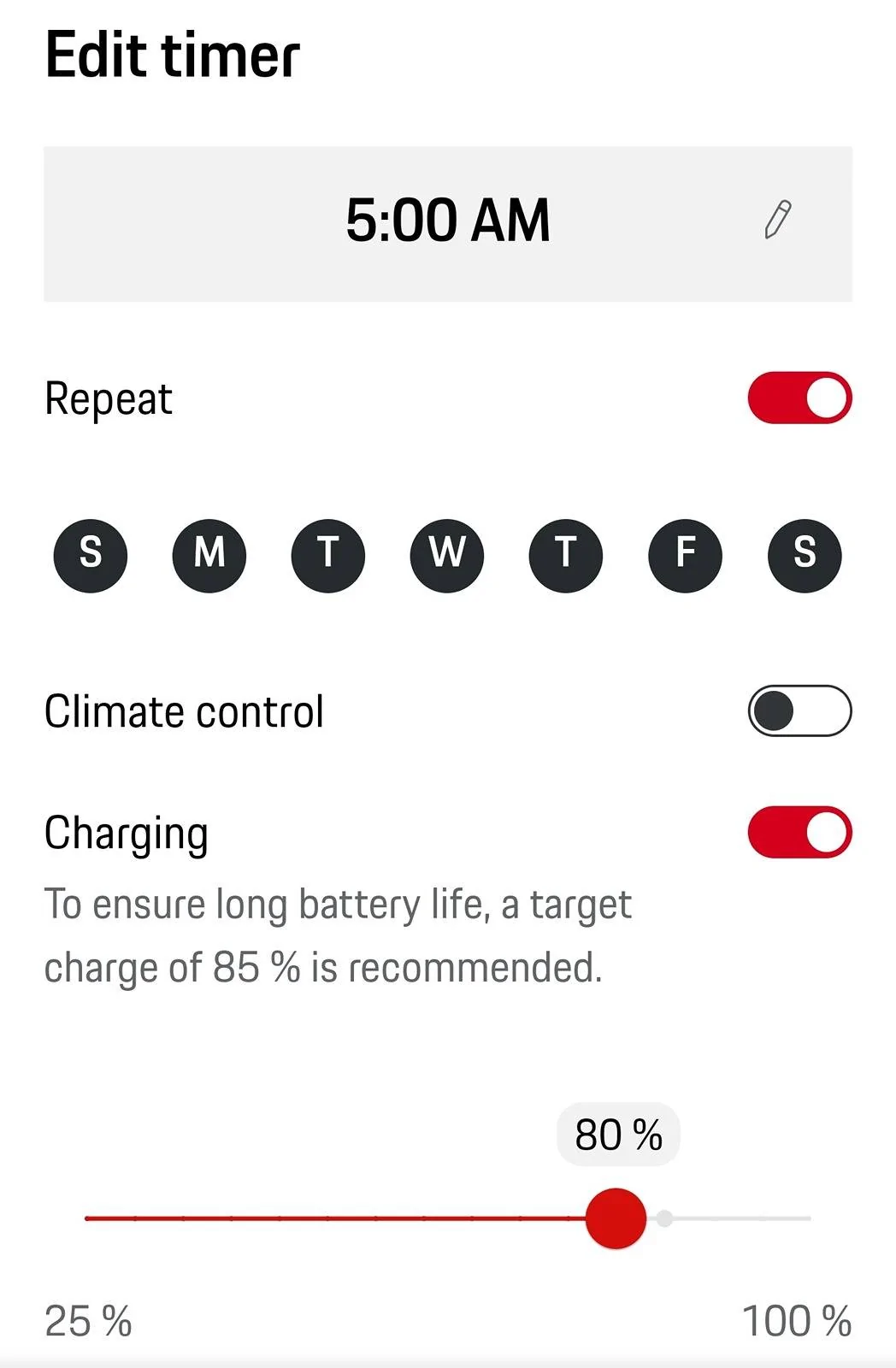Select Tuesday in the repeat days
896x1368 pixels.
coord(328,556)
